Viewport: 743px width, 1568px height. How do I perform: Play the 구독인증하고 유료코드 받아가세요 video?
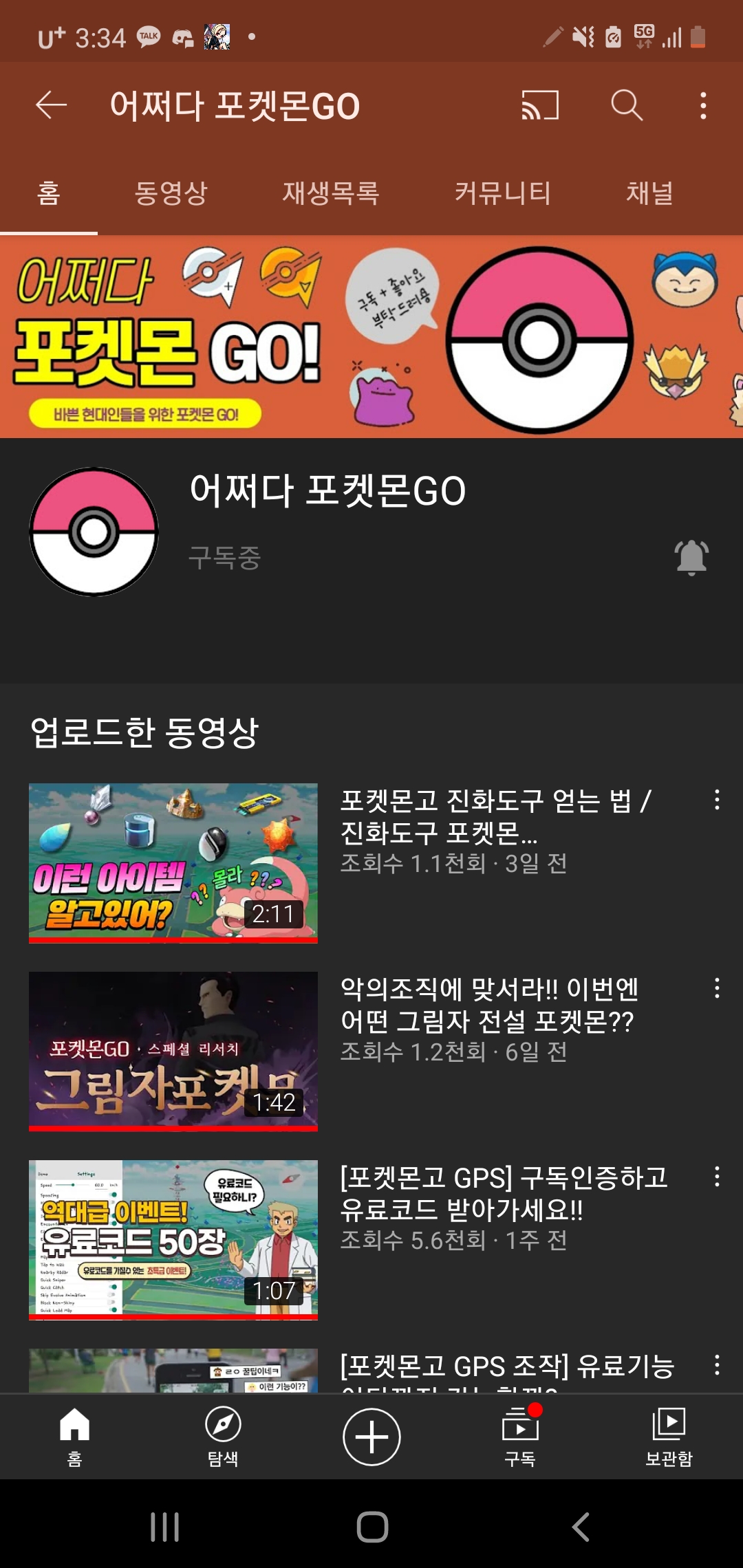pyautogui.click(x=173, y=1239)
